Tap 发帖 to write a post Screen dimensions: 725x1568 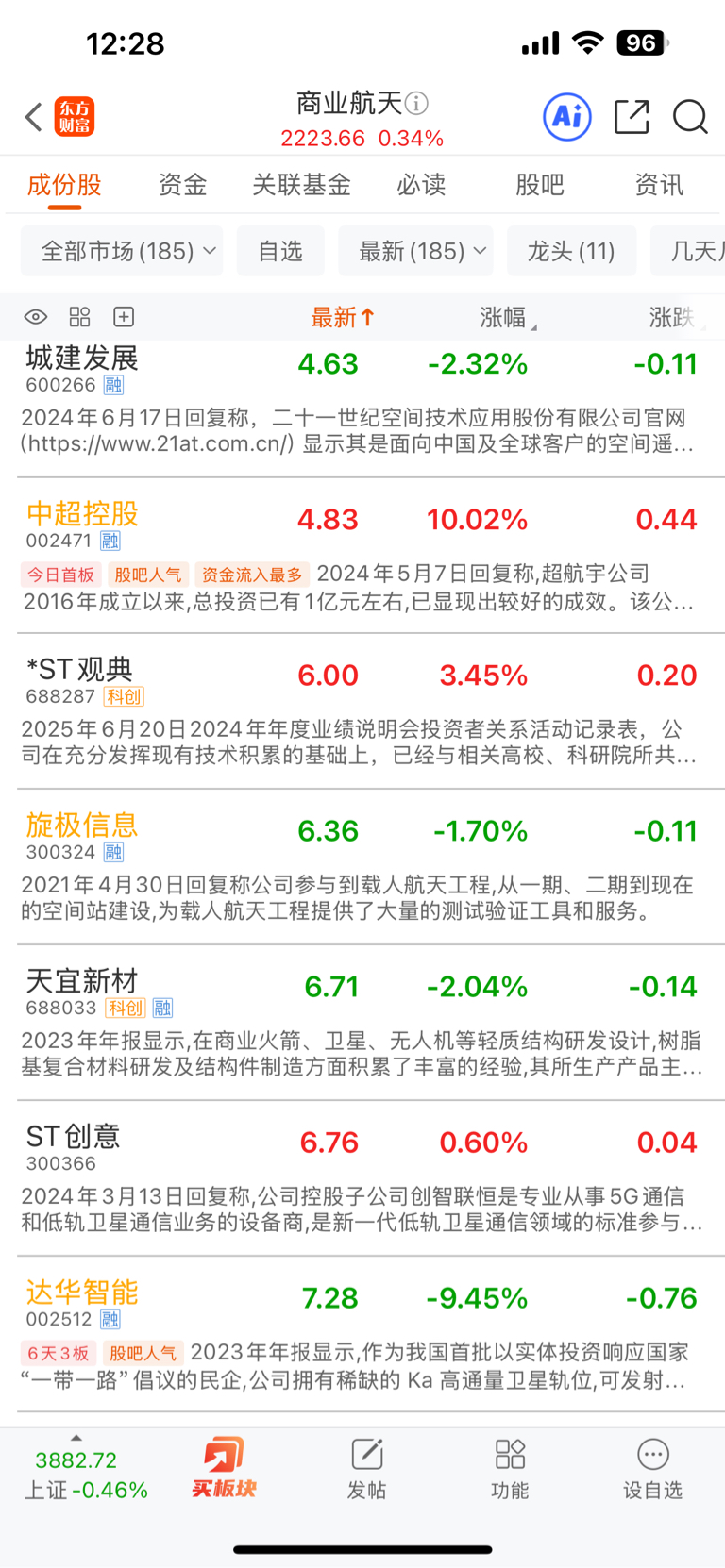(x=366, y=1469)
